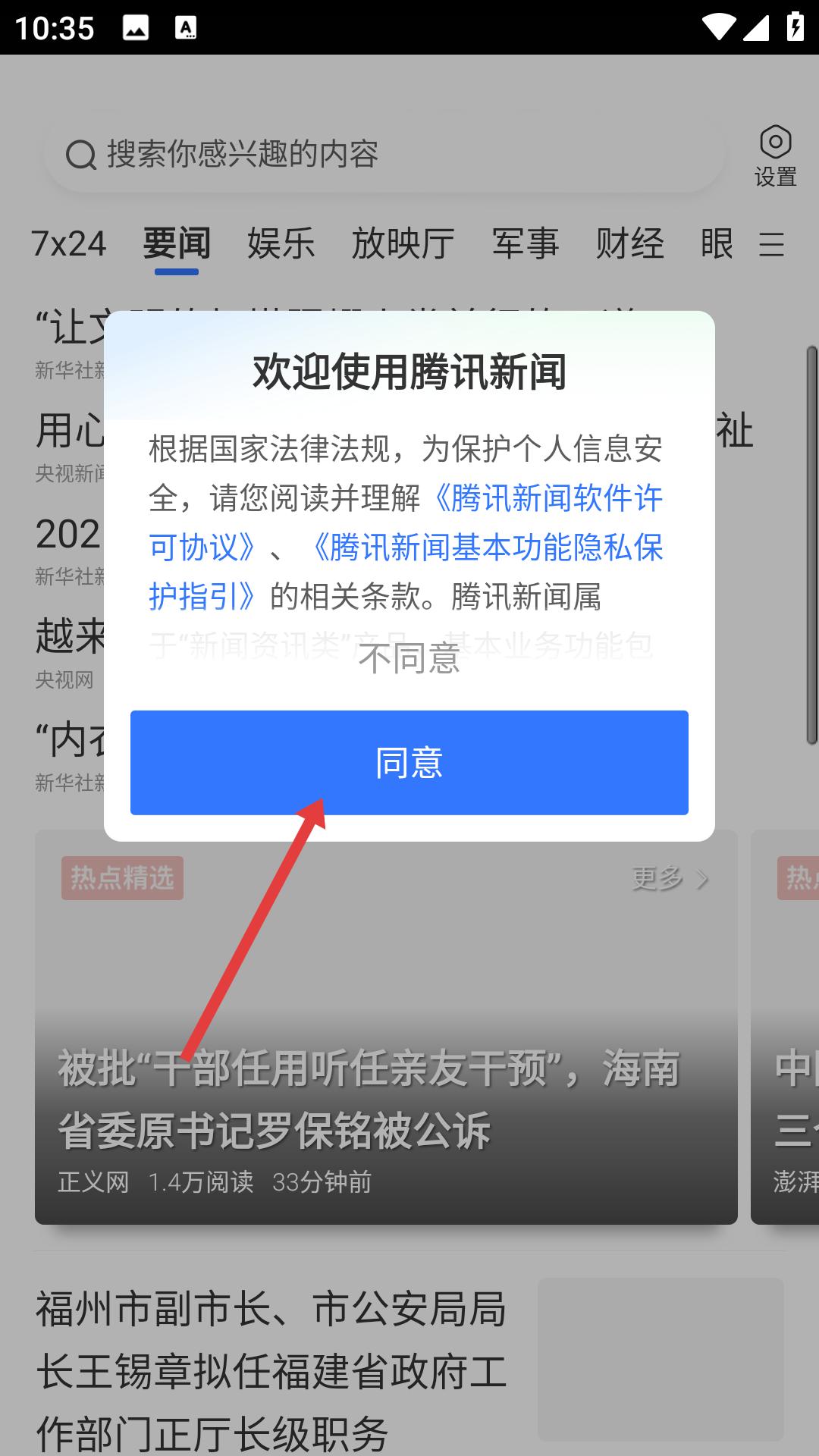Viewport: 819px width, 1456px height.
Task: Switch to the 娱乐 tab
Action: pos(281,244)
